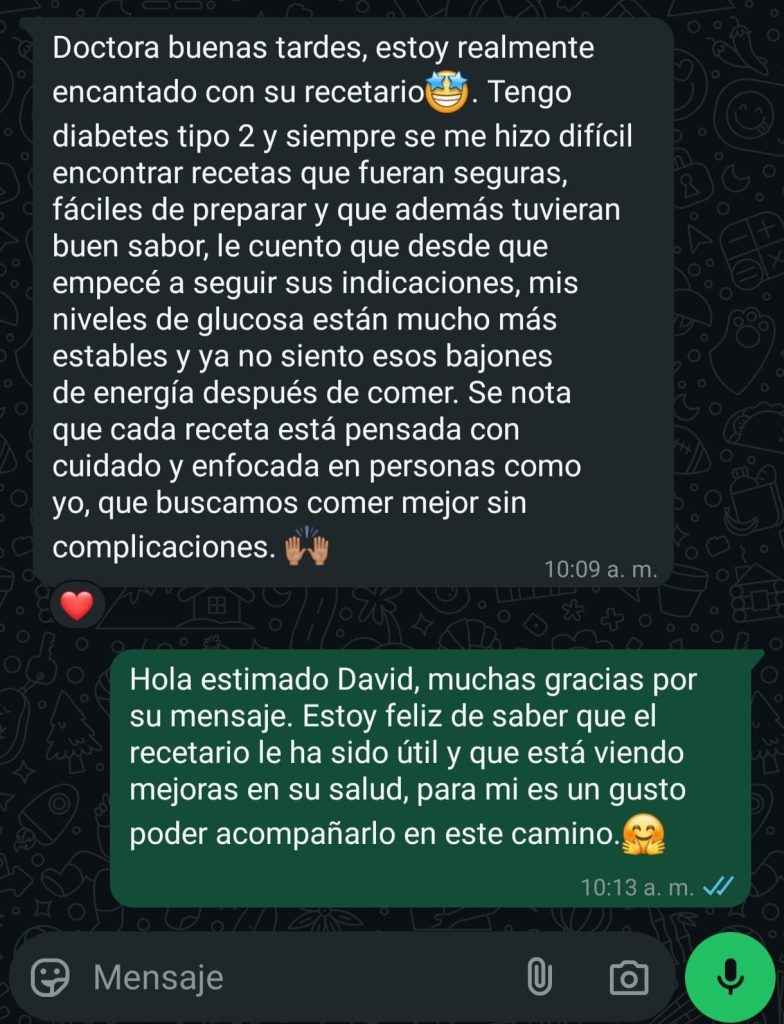This screenshot has height=1024, width=784.
Task: Open the camera to take a photo
Action: (628, 977)
